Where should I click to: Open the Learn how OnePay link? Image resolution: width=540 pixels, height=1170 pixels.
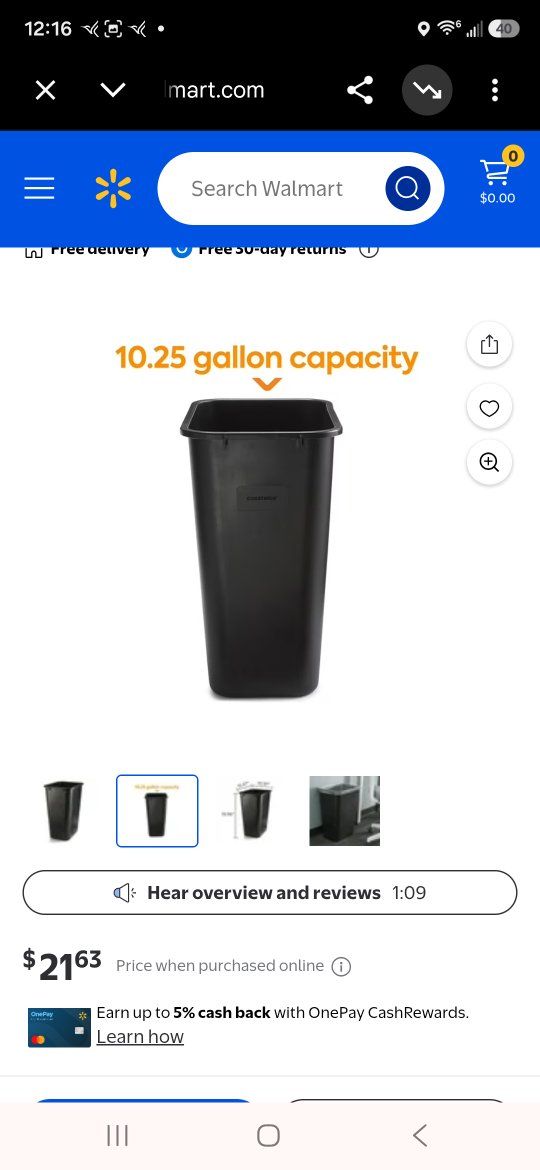click(140, 1036)
